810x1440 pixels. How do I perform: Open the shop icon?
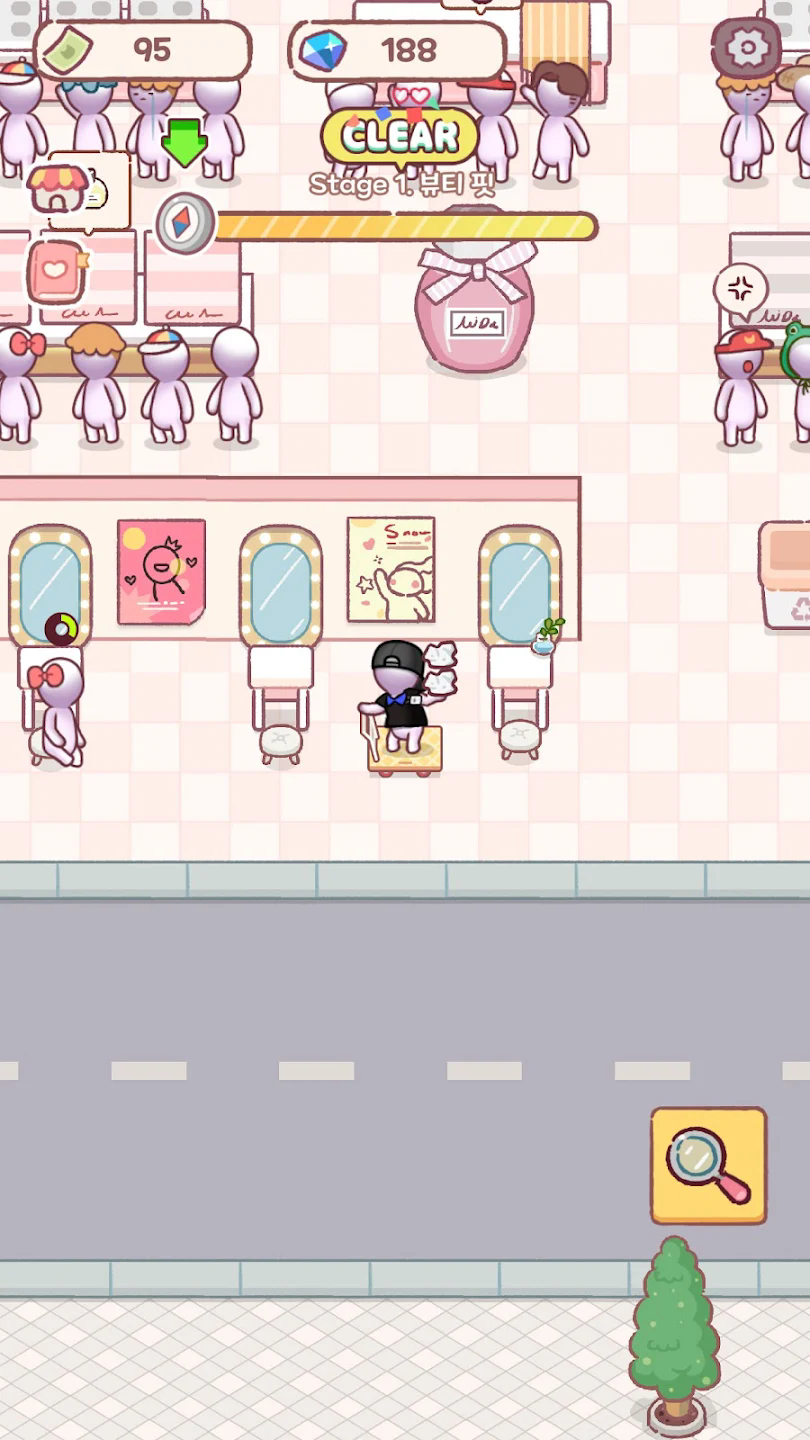(x=57, y=190)
